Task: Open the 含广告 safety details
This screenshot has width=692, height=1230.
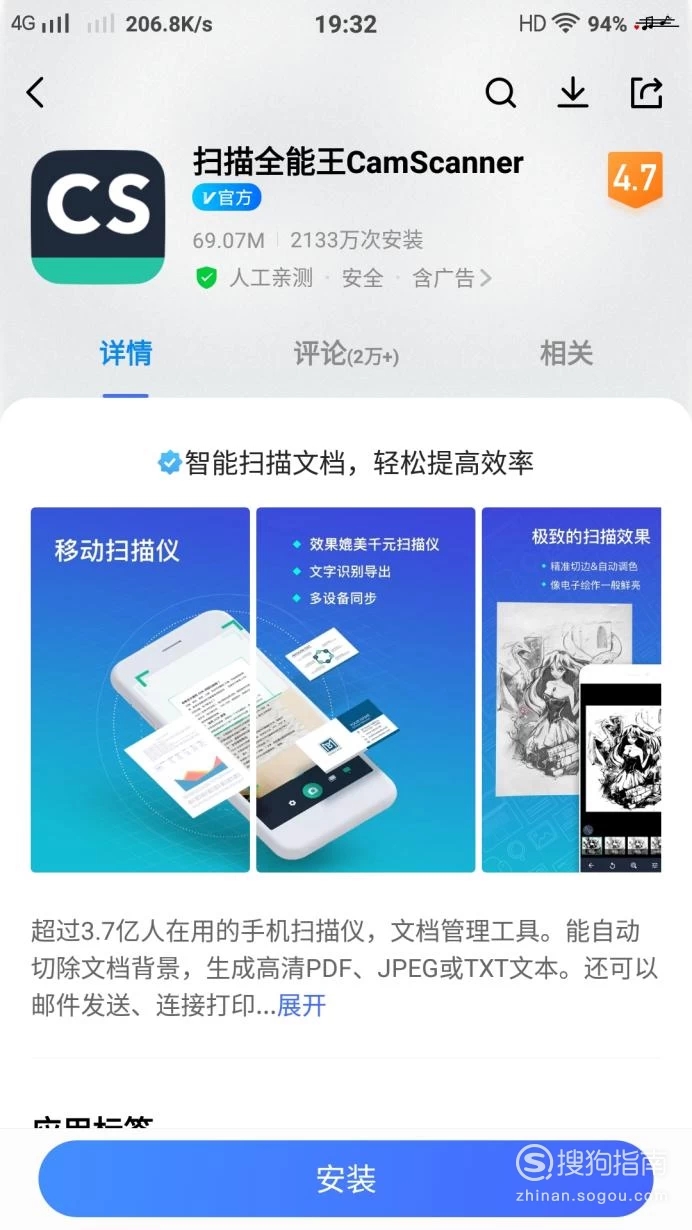Action: (x=451, y=278)
